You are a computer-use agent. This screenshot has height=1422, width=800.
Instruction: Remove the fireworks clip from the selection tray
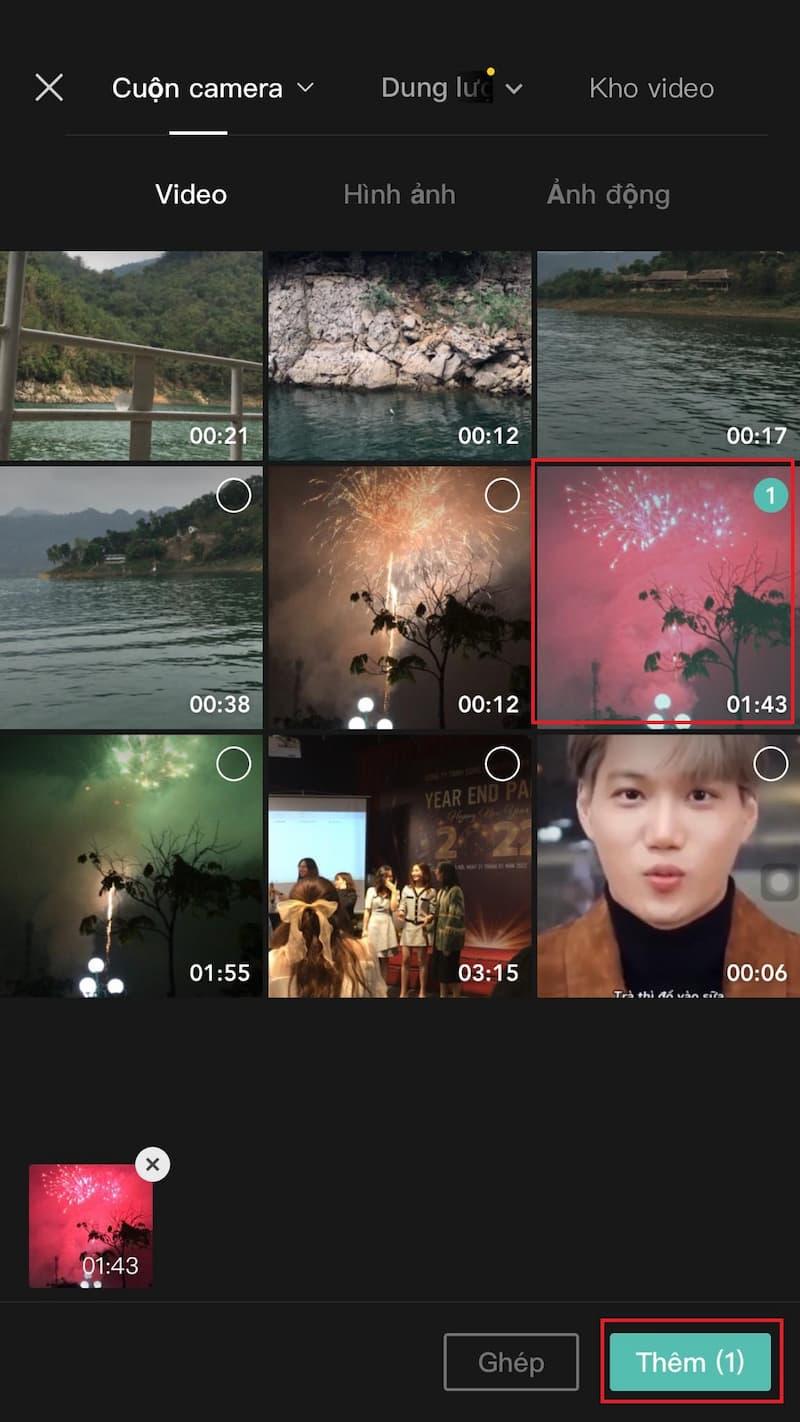tap(152, 1163)
